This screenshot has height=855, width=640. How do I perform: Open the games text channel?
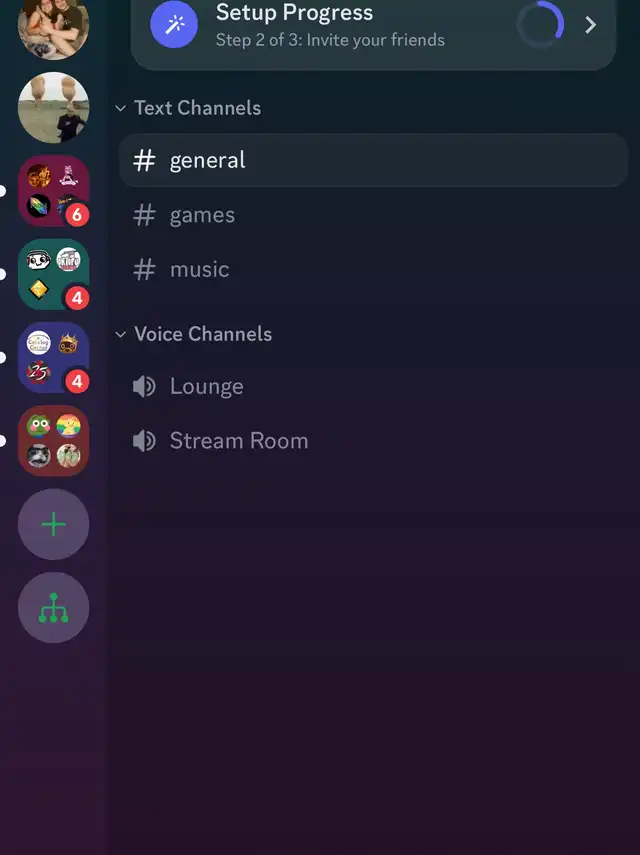pyautogui.click(x=373, y=215)
